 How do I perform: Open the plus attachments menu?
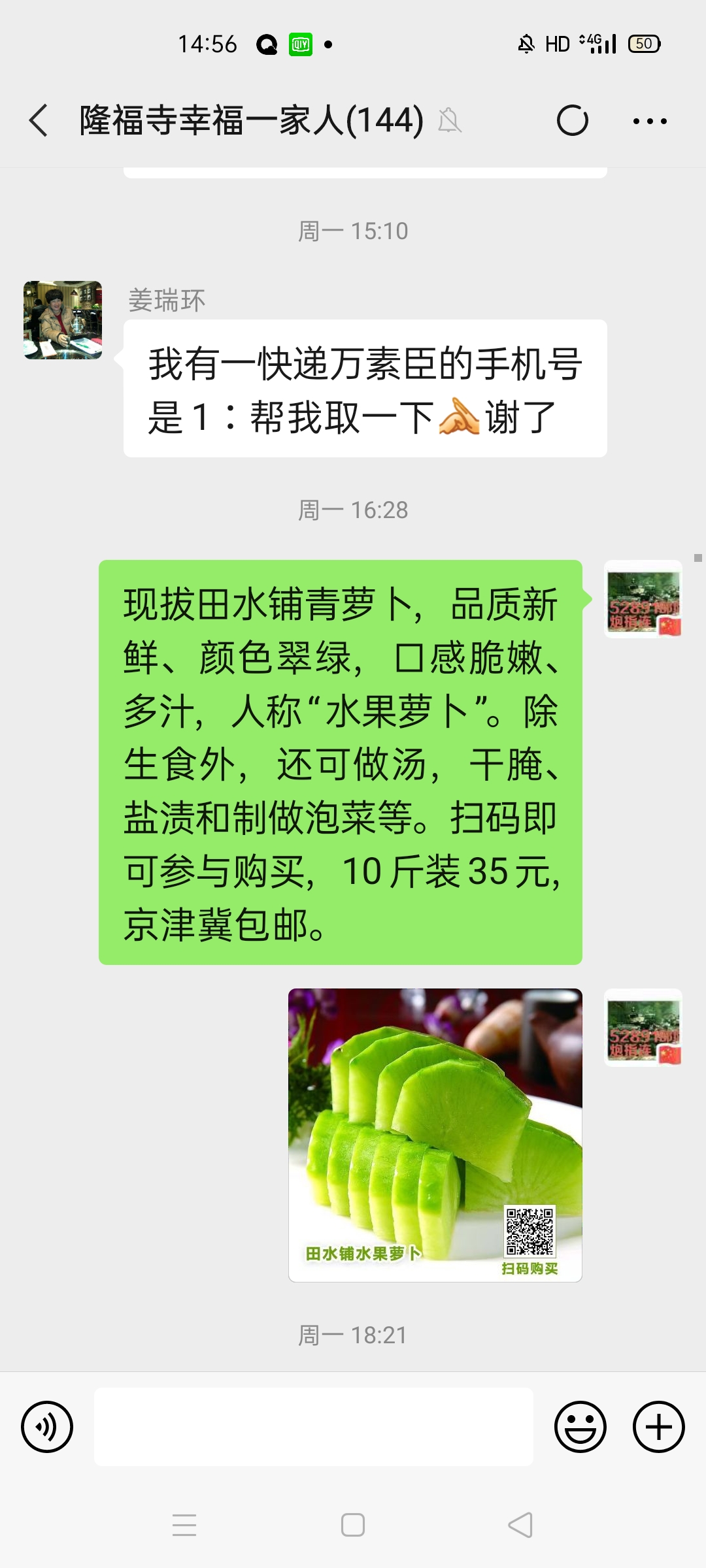[x=658, y=1427]
